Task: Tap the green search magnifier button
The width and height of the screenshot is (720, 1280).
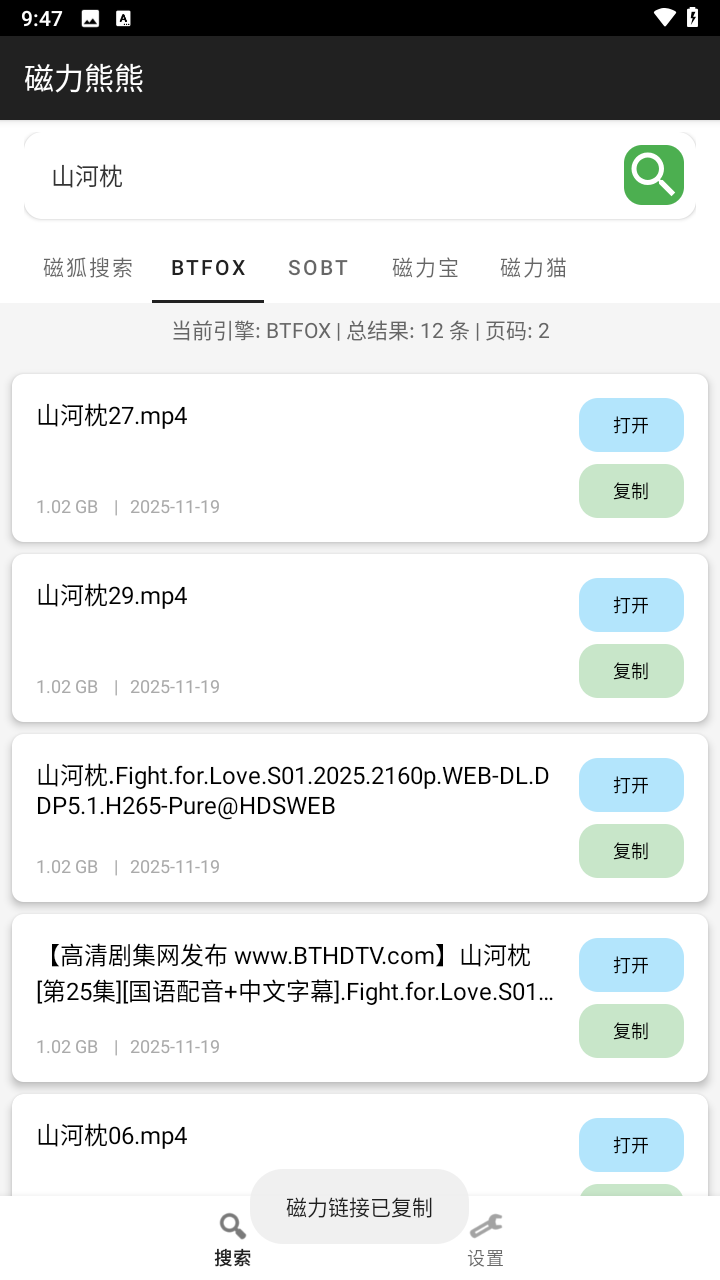Action: (x=654, y=175)
